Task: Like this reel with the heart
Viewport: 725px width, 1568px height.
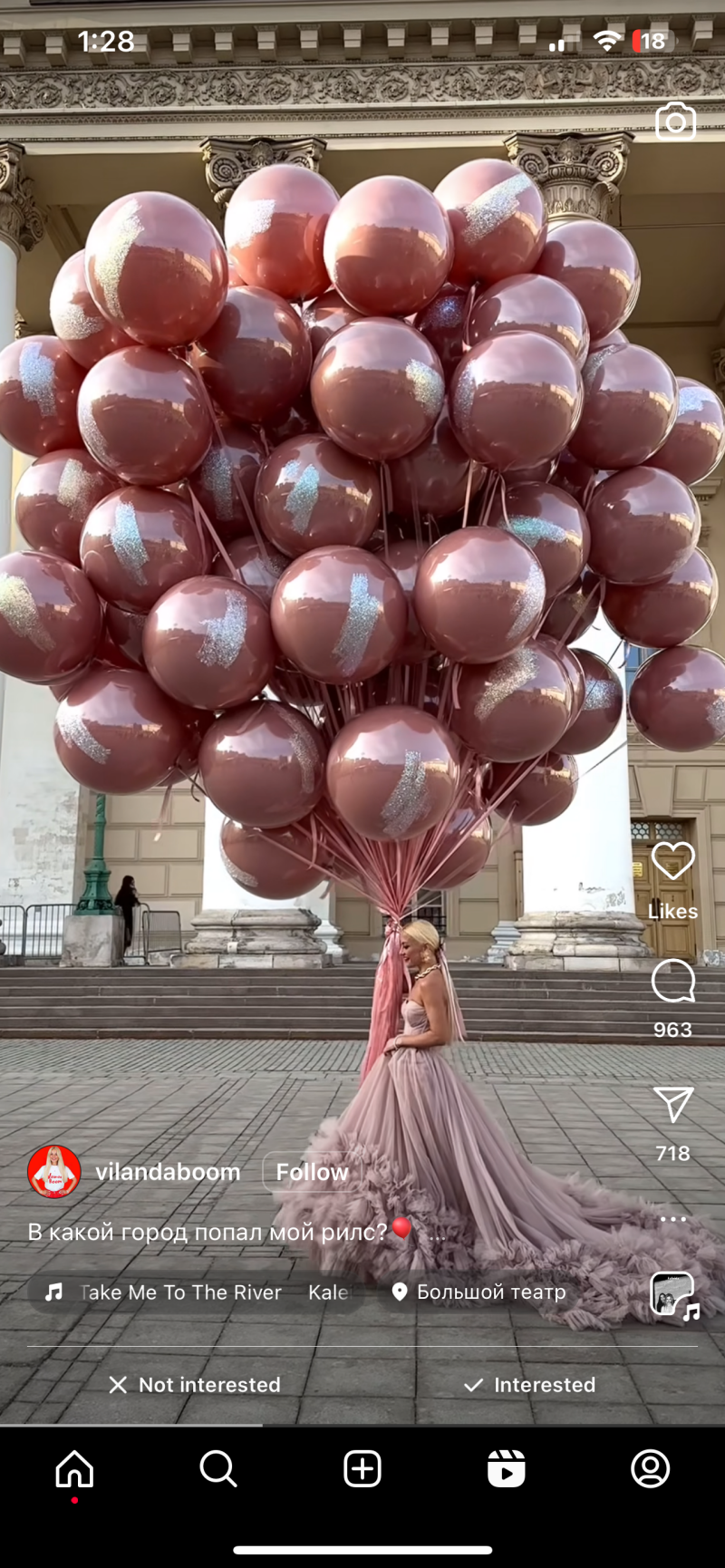Action: [x=672, y=861]
